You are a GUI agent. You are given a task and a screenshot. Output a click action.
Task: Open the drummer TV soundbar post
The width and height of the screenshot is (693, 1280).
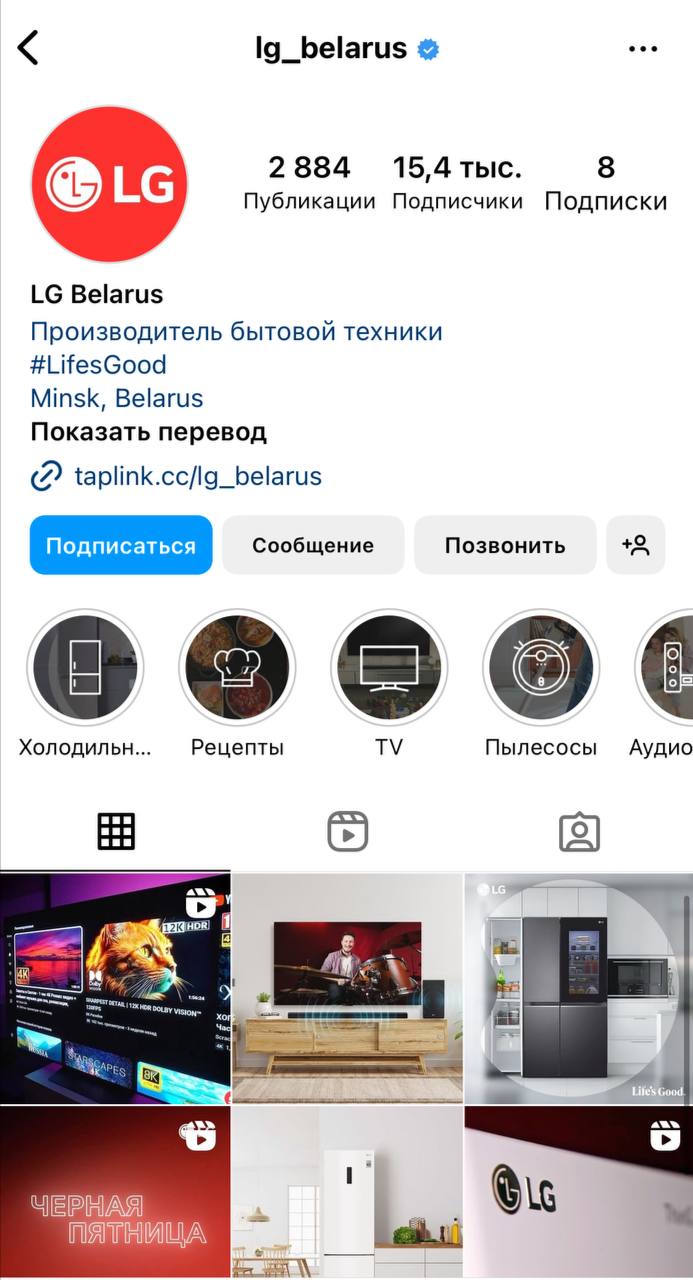coord(347,988)
